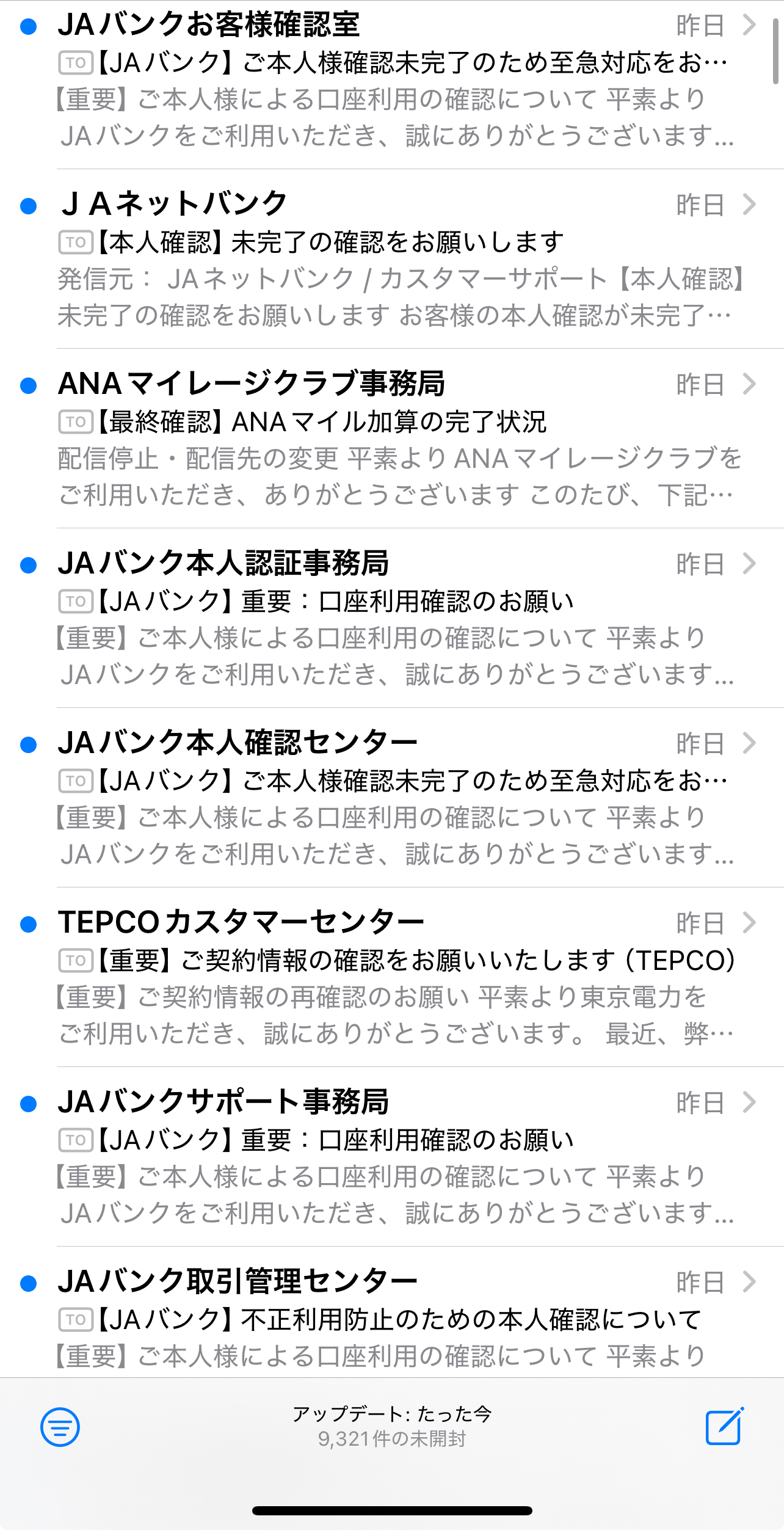
Task: Open email from JAバンク取引管理センター
Action: (x=392, y=1312)
